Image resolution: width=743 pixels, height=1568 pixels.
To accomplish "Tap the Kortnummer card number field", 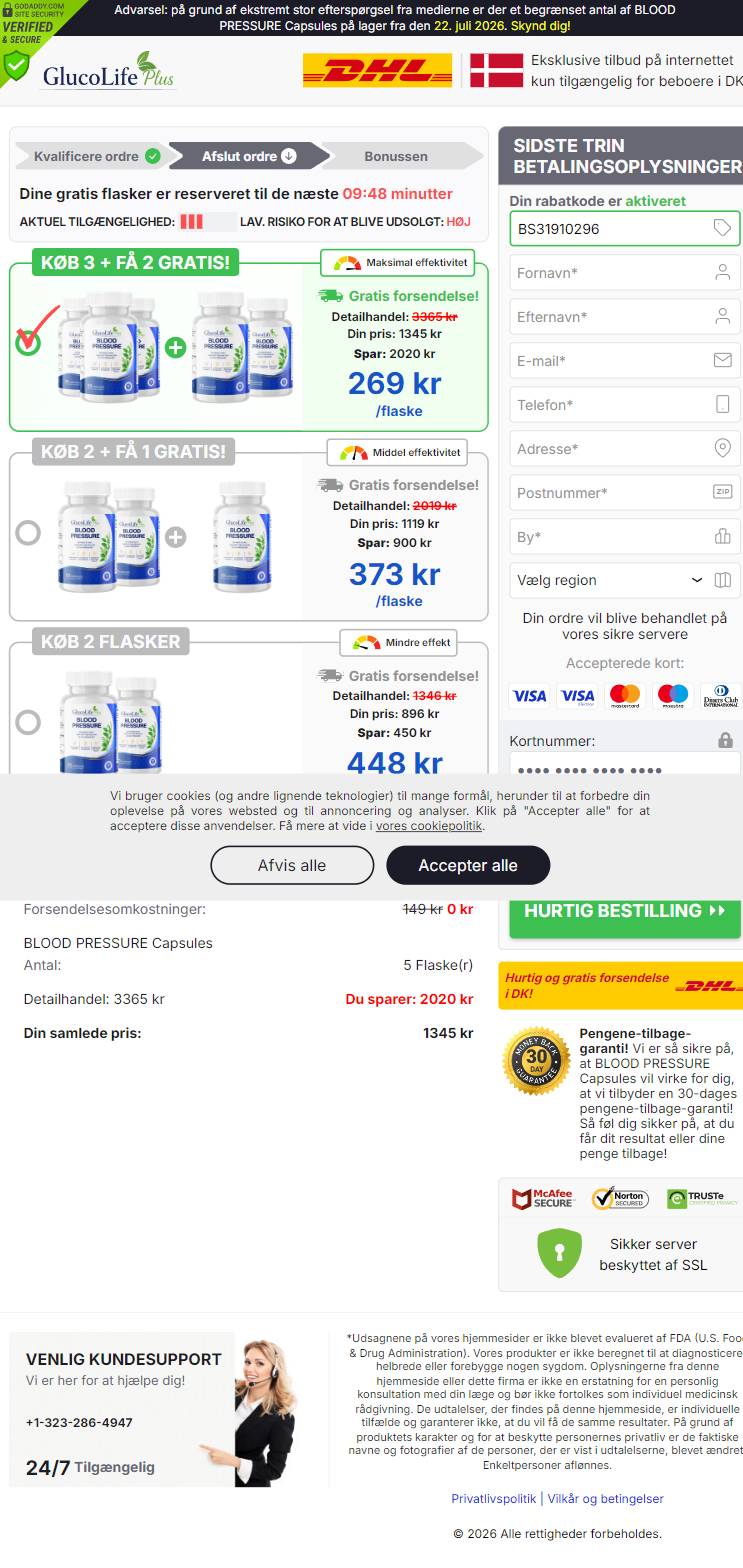I will [x=625, y=765].
